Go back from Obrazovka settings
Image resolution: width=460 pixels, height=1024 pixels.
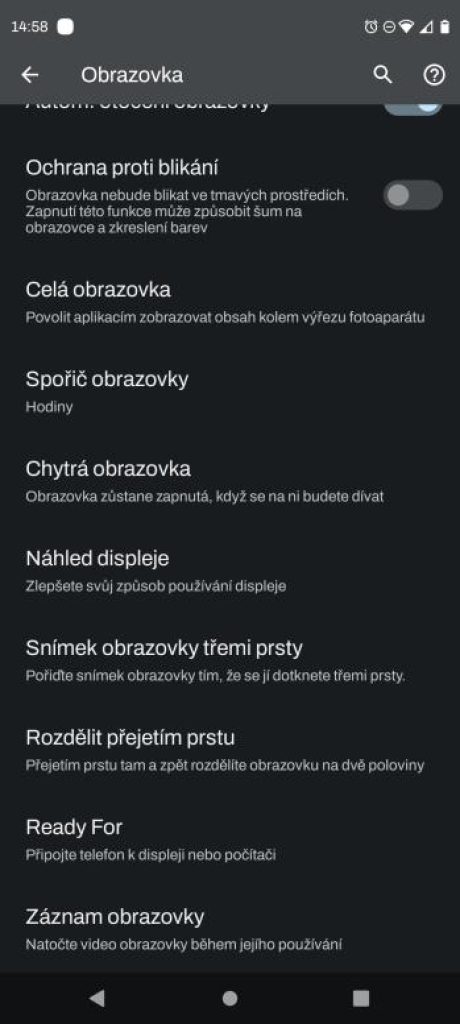point(30,75)
